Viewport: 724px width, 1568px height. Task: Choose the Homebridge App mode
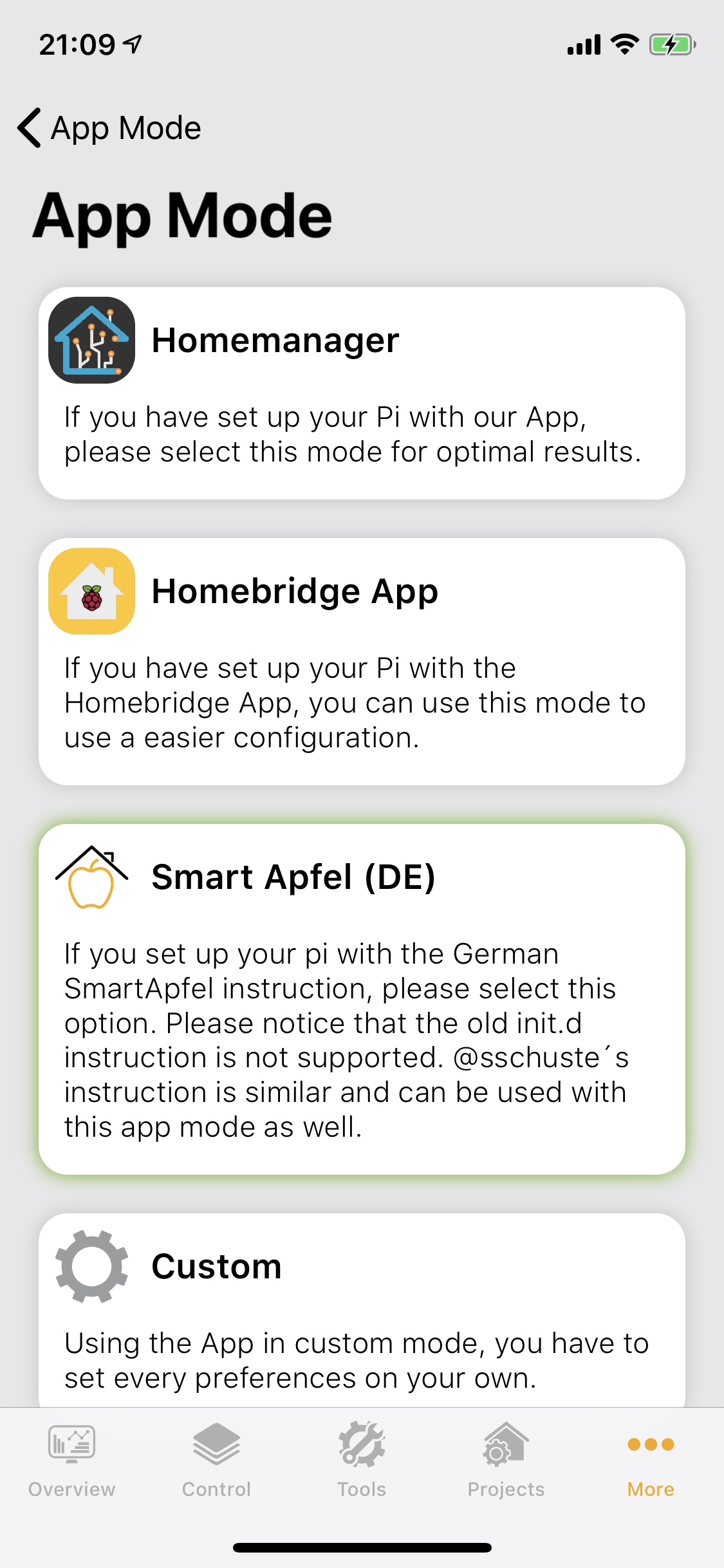click(362, 661)
